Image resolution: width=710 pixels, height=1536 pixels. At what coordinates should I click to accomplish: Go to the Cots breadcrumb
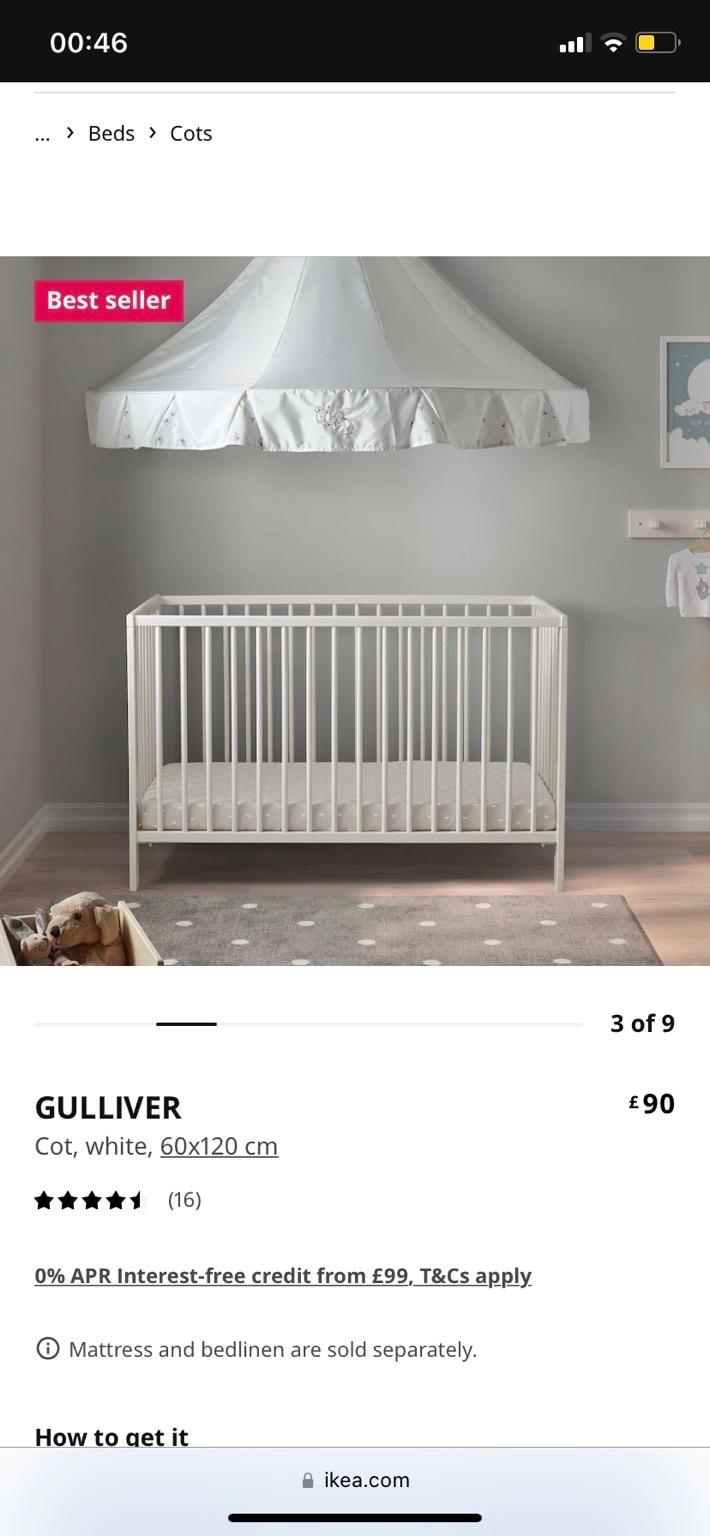(191, 133)
